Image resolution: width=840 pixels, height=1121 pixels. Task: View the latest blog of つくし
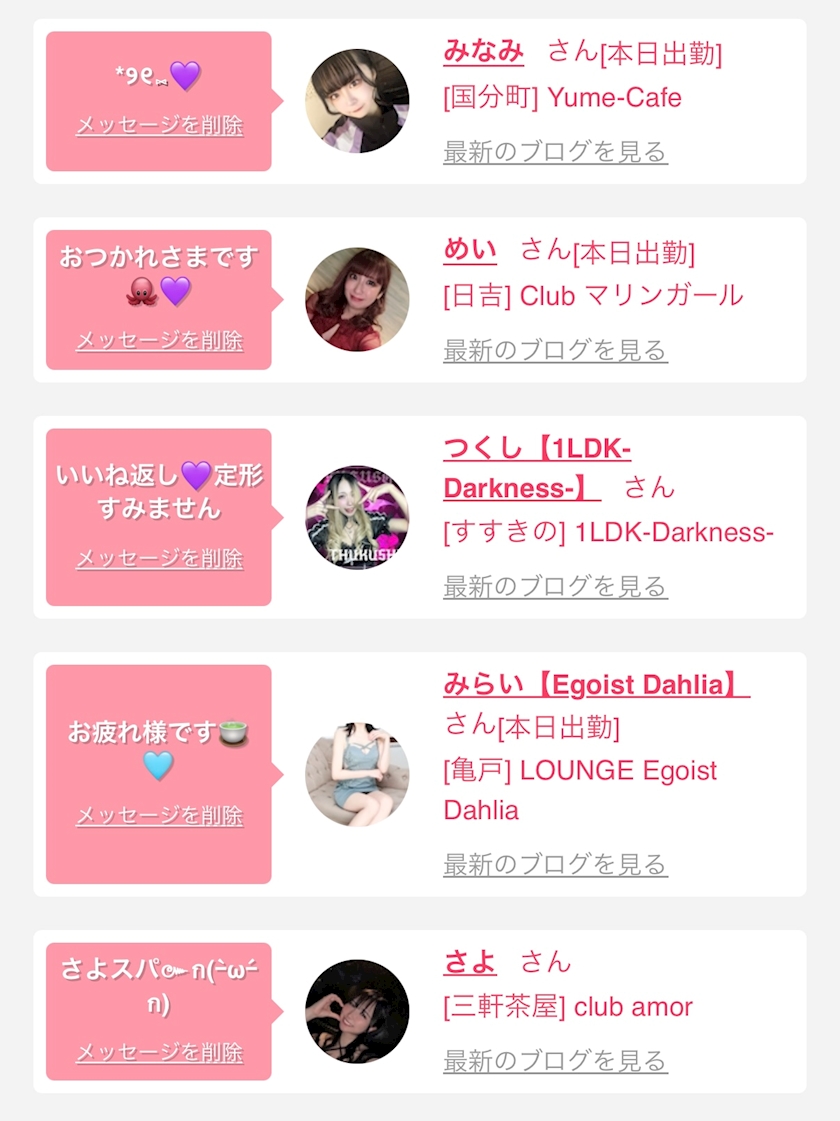coord(555,586)
